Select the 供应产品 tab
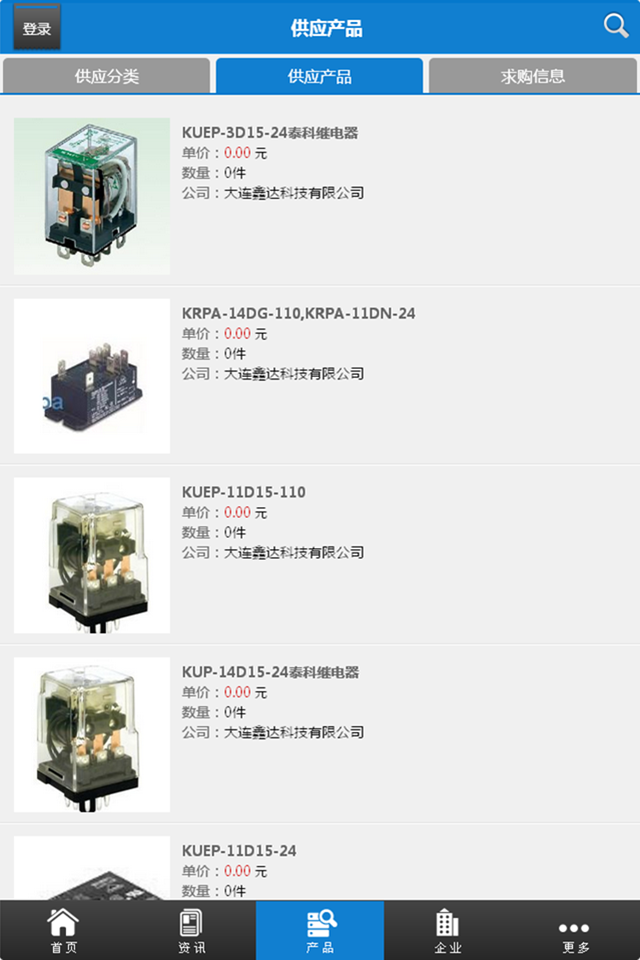Viewport: 640px width, 960px height. pyautogui.click(x=320, y=76)
